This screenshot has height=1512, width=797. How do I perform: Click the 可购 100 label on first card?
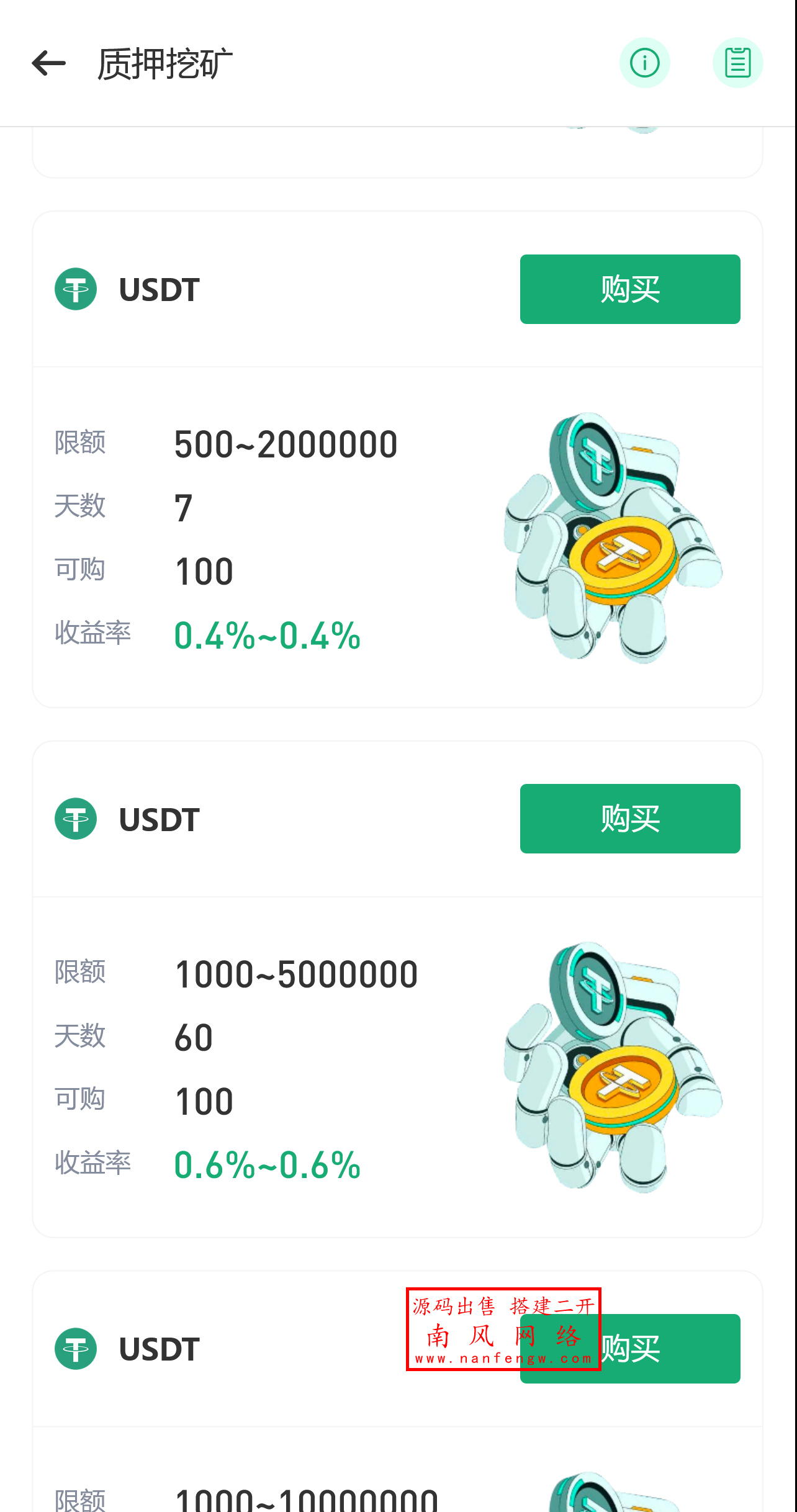pyautogui.click(x=79, y=570)
